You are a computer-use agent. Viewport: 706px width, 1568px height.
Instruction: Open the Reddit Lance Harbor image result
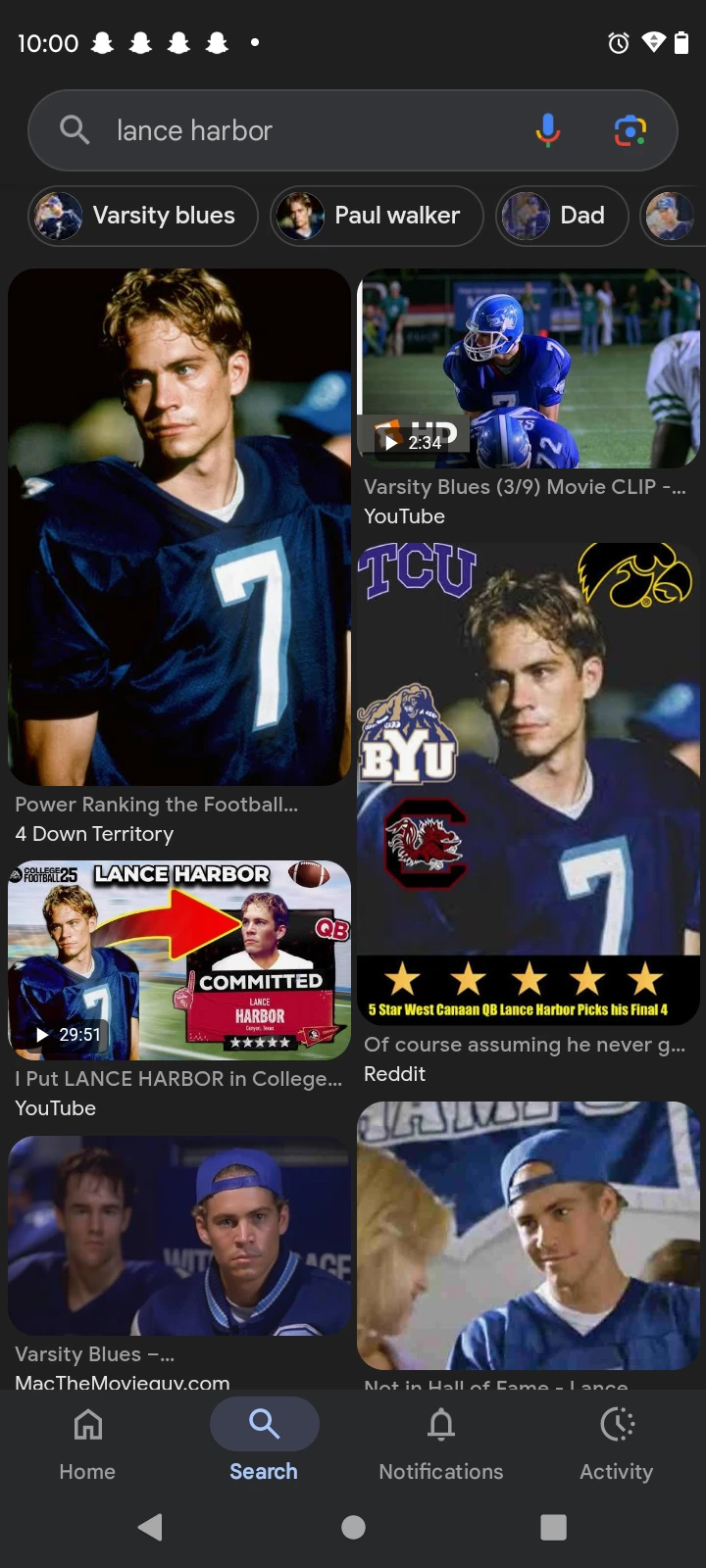(x=529, y=784)
